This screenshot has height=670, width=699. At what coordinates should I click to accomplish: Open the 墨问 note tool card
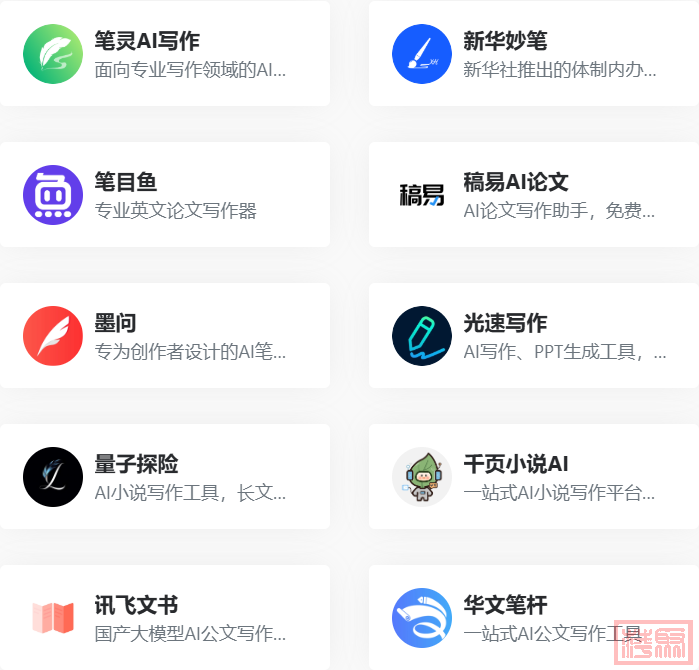(165, 336)
